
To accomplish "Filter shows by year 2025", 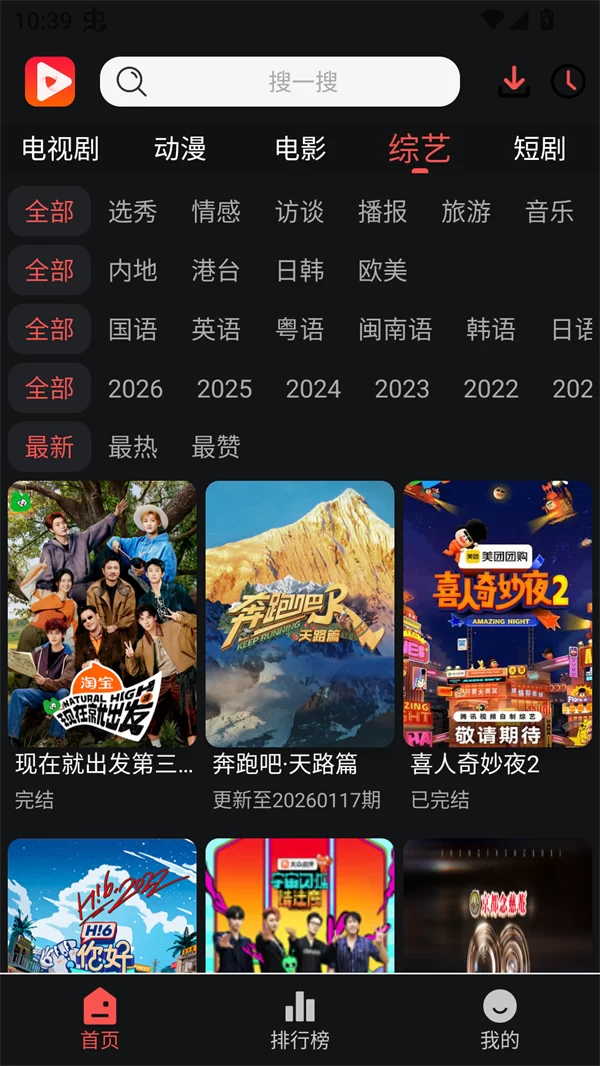I will [224, 389].
